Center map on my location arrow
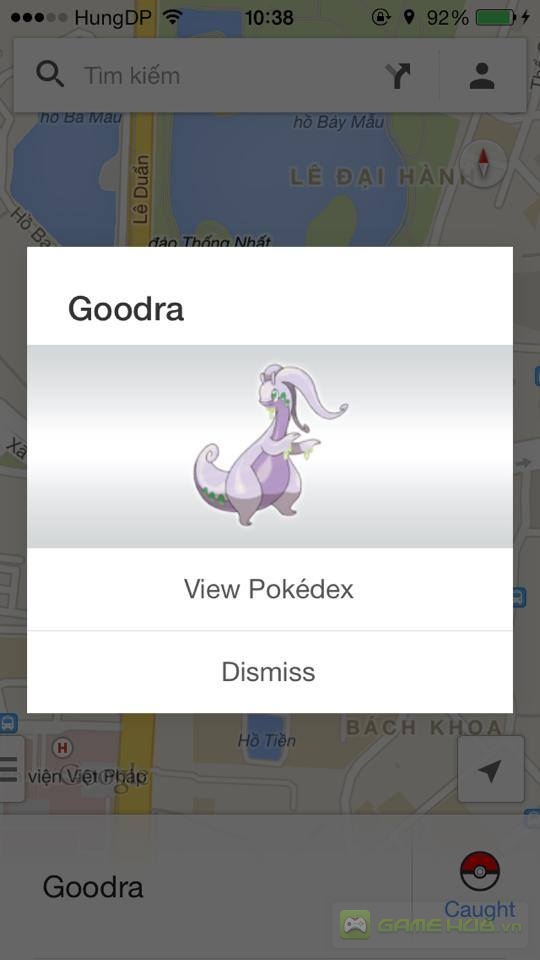Viewport: 540px width, 960px height. [490, 770]
